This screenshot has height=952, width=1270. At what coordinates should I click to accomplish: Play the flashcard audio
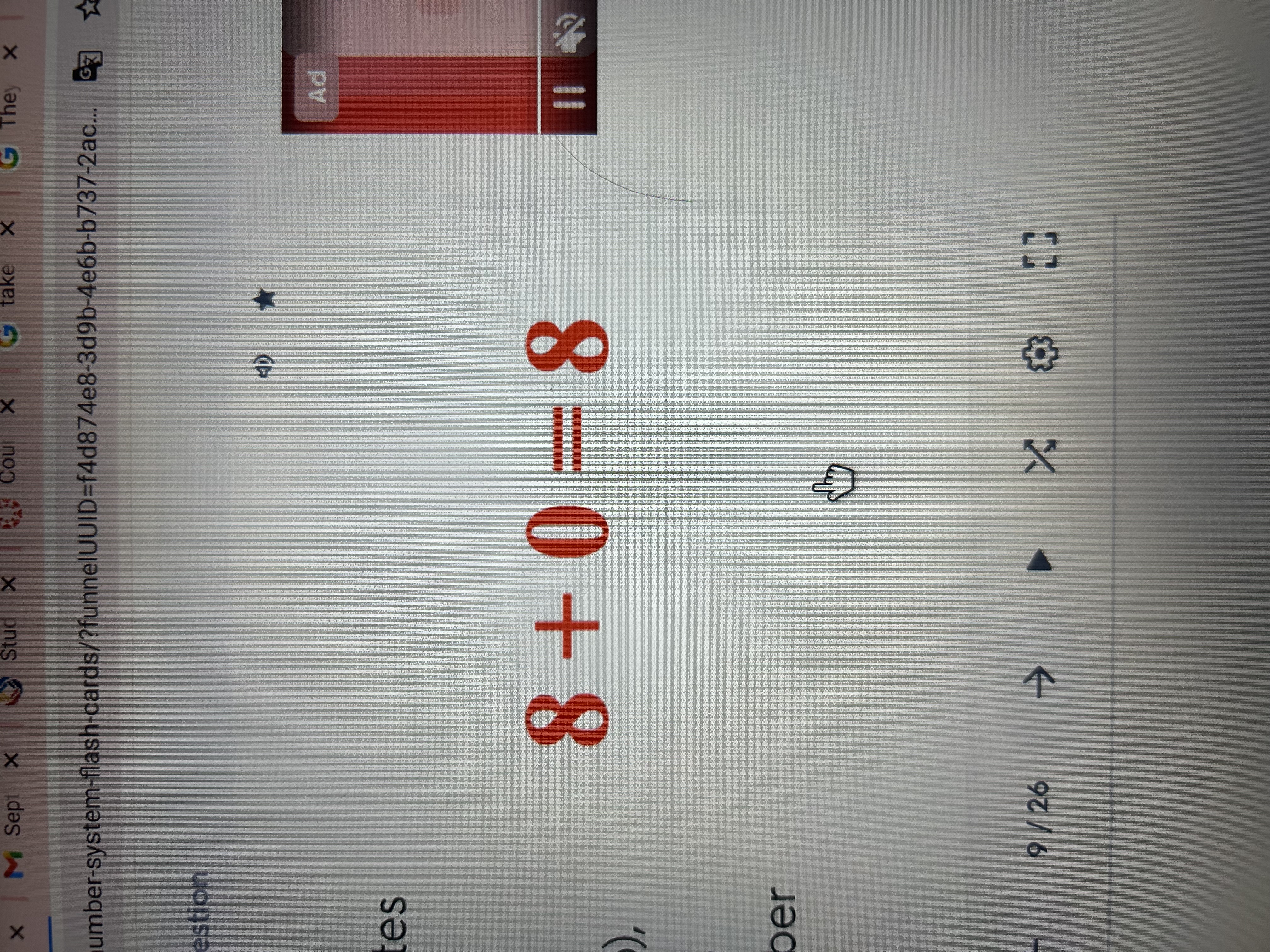pyautogui.click(x=264, y=365)
